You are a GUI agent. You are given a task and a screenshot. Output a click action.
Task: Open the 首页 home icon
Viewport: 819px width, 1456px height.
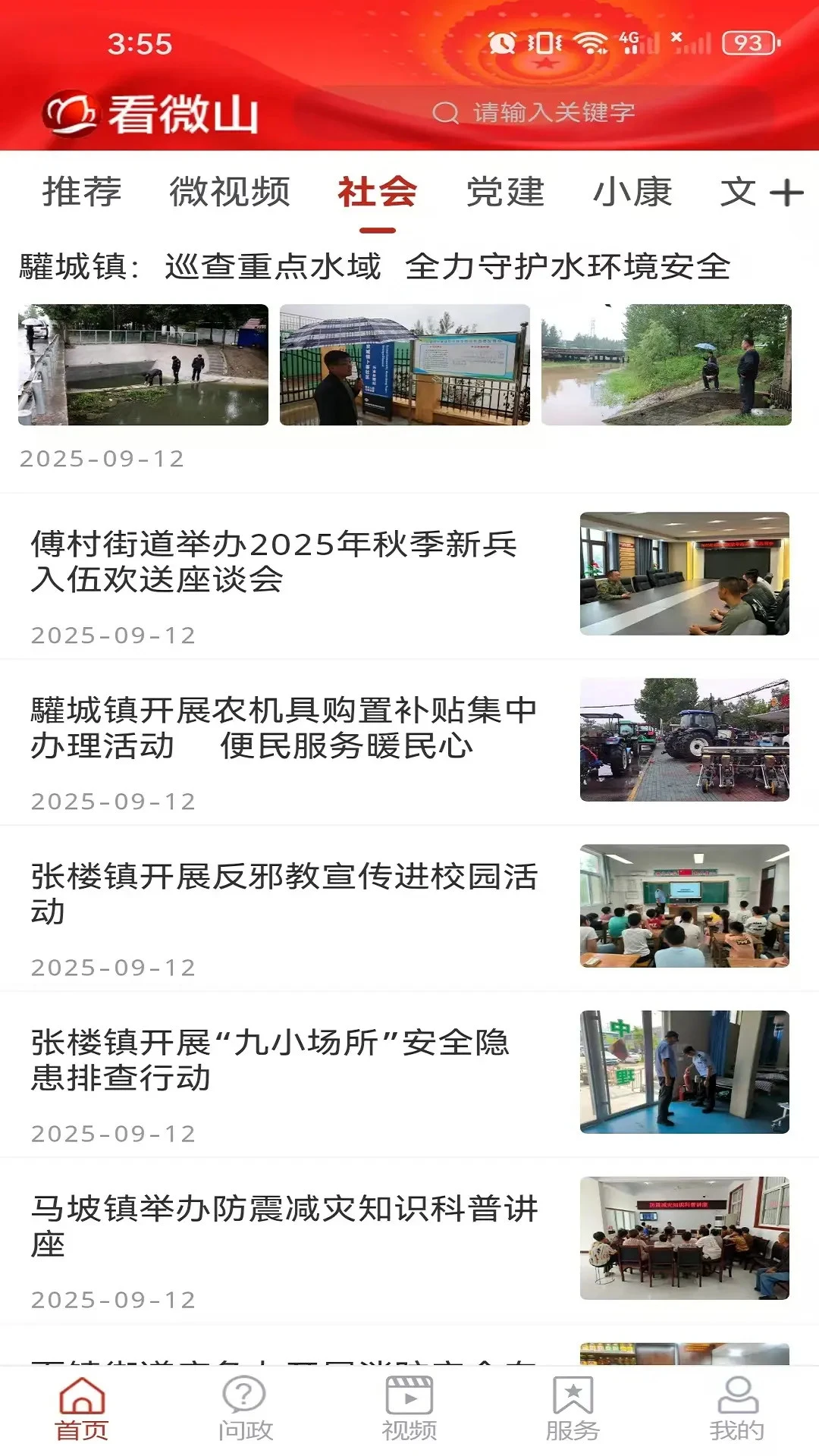coord(83,1410)
